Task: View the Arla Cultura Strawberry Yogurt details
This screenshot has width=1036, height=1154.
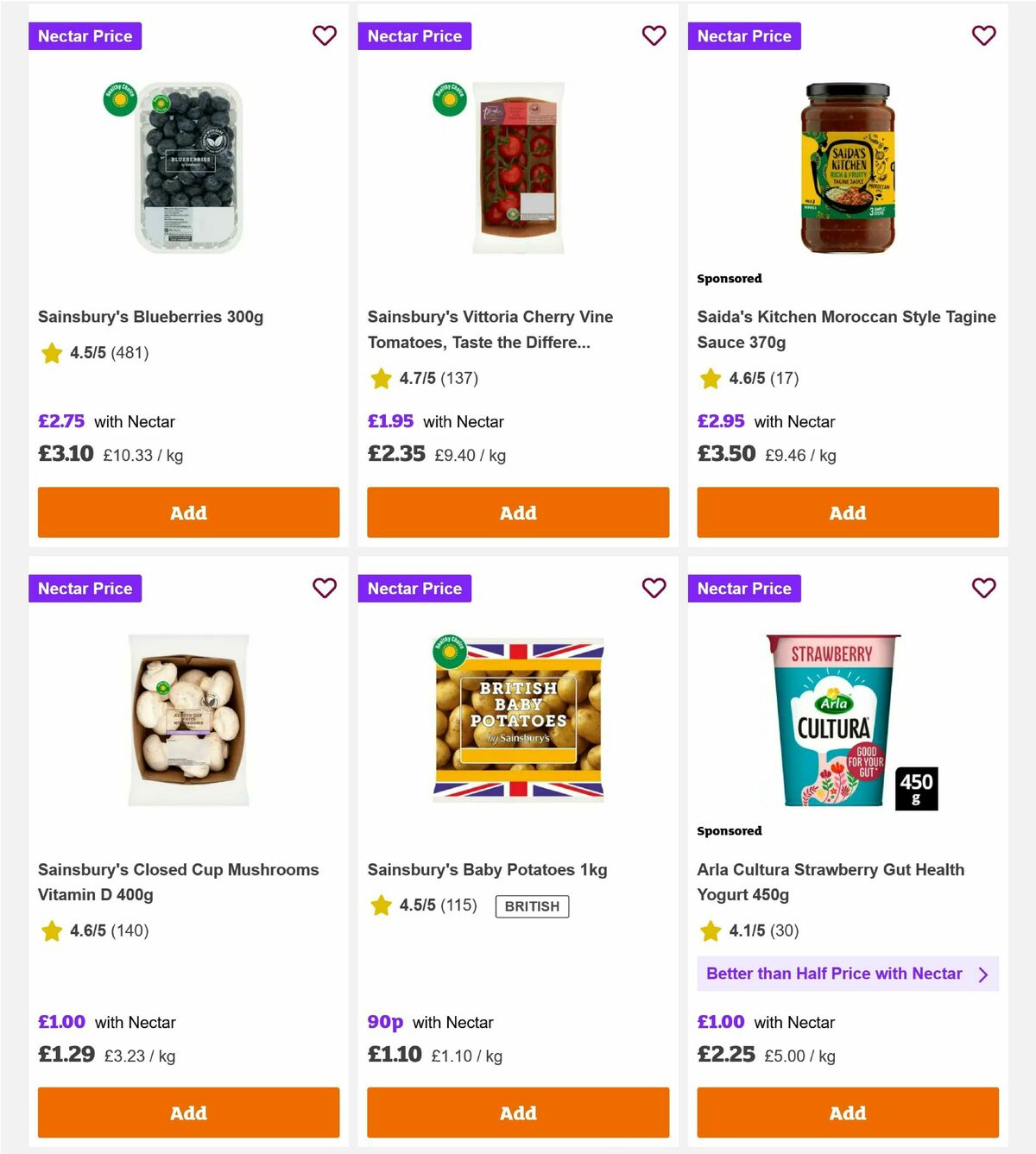Action: 830,882
